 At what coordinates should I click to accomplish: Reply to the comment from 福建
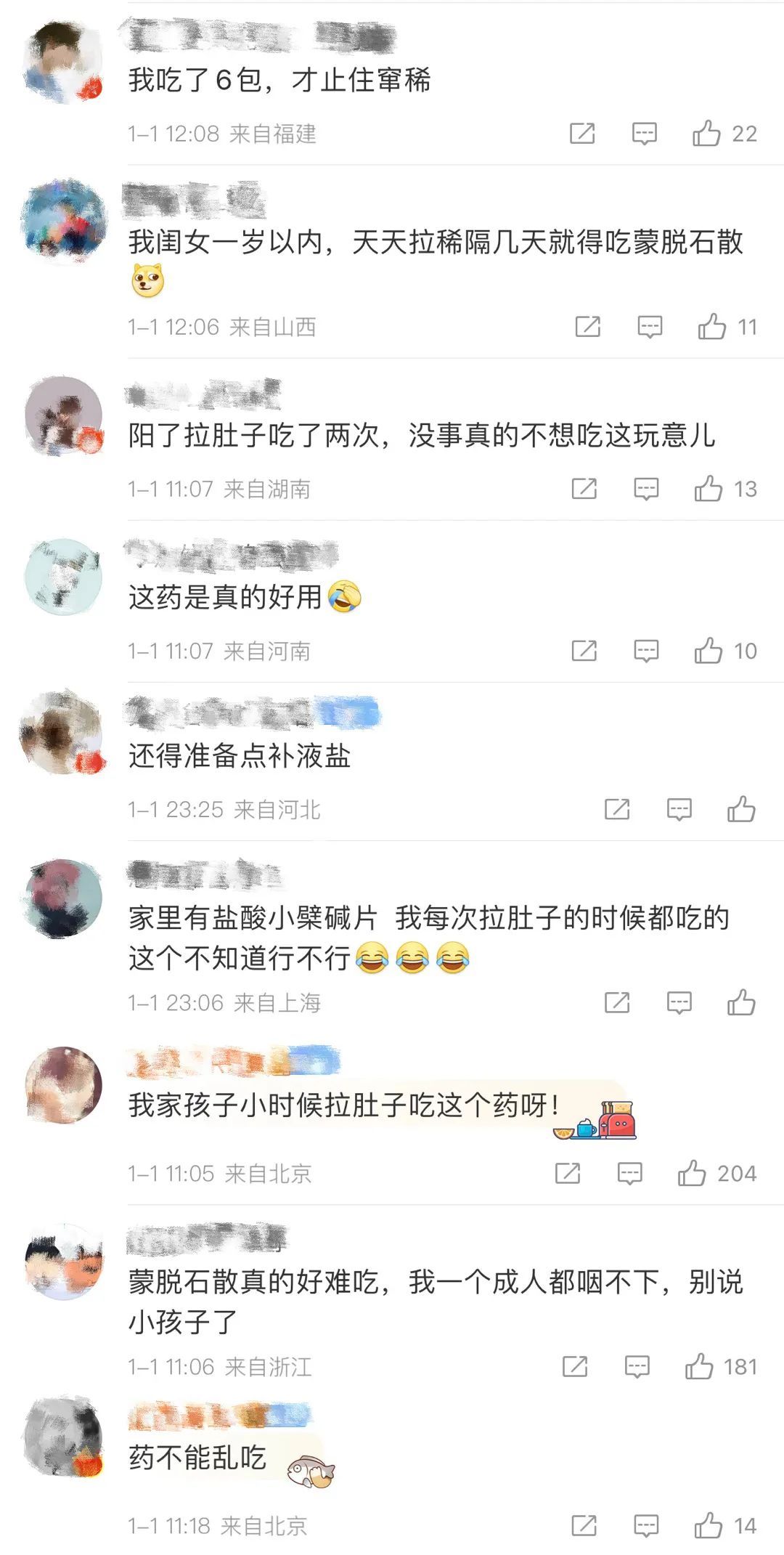pyautogui.click(x=644, y=134)
